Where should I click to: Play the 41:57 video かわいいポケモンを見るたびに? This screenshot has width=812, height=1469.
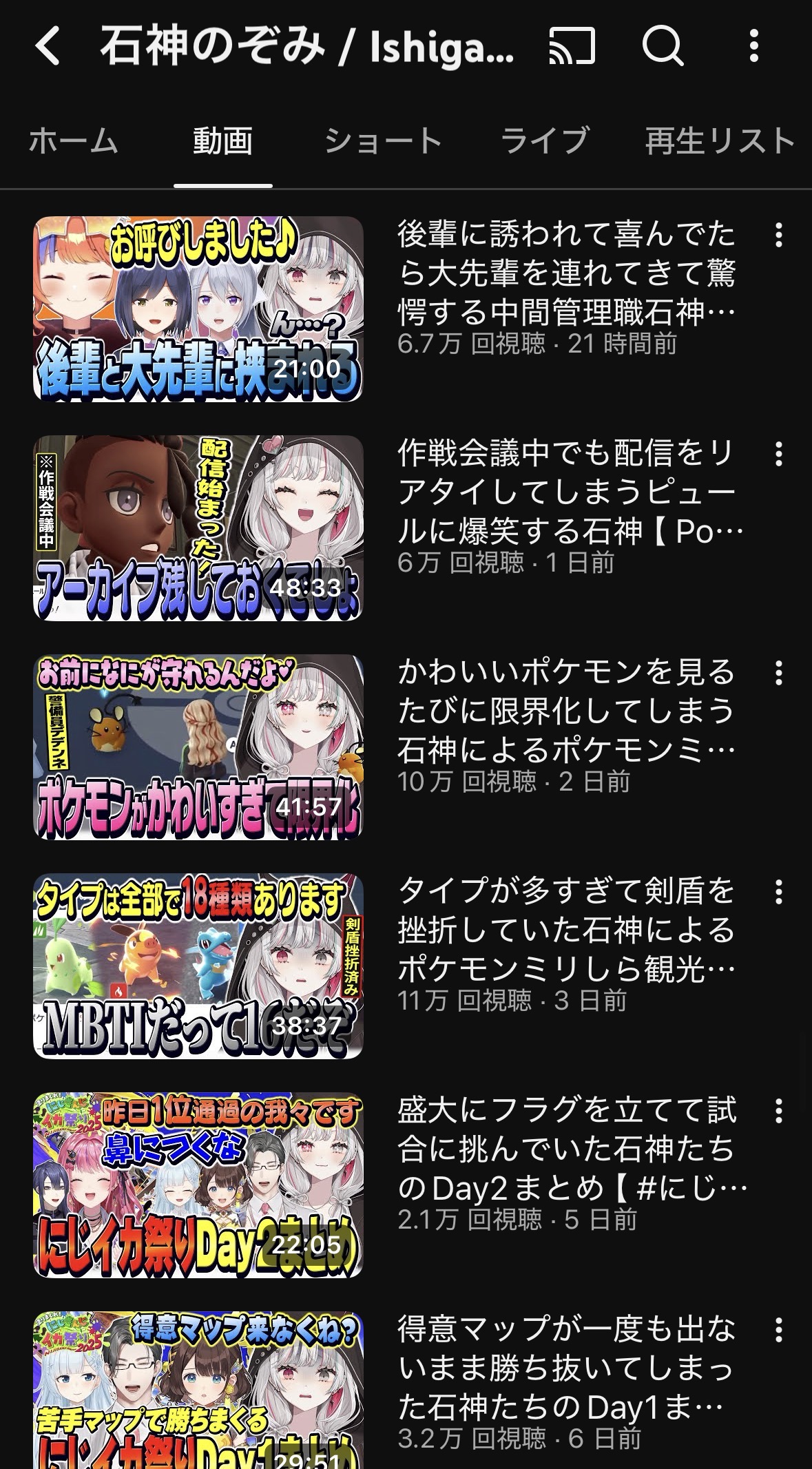(x=198, y=747)
